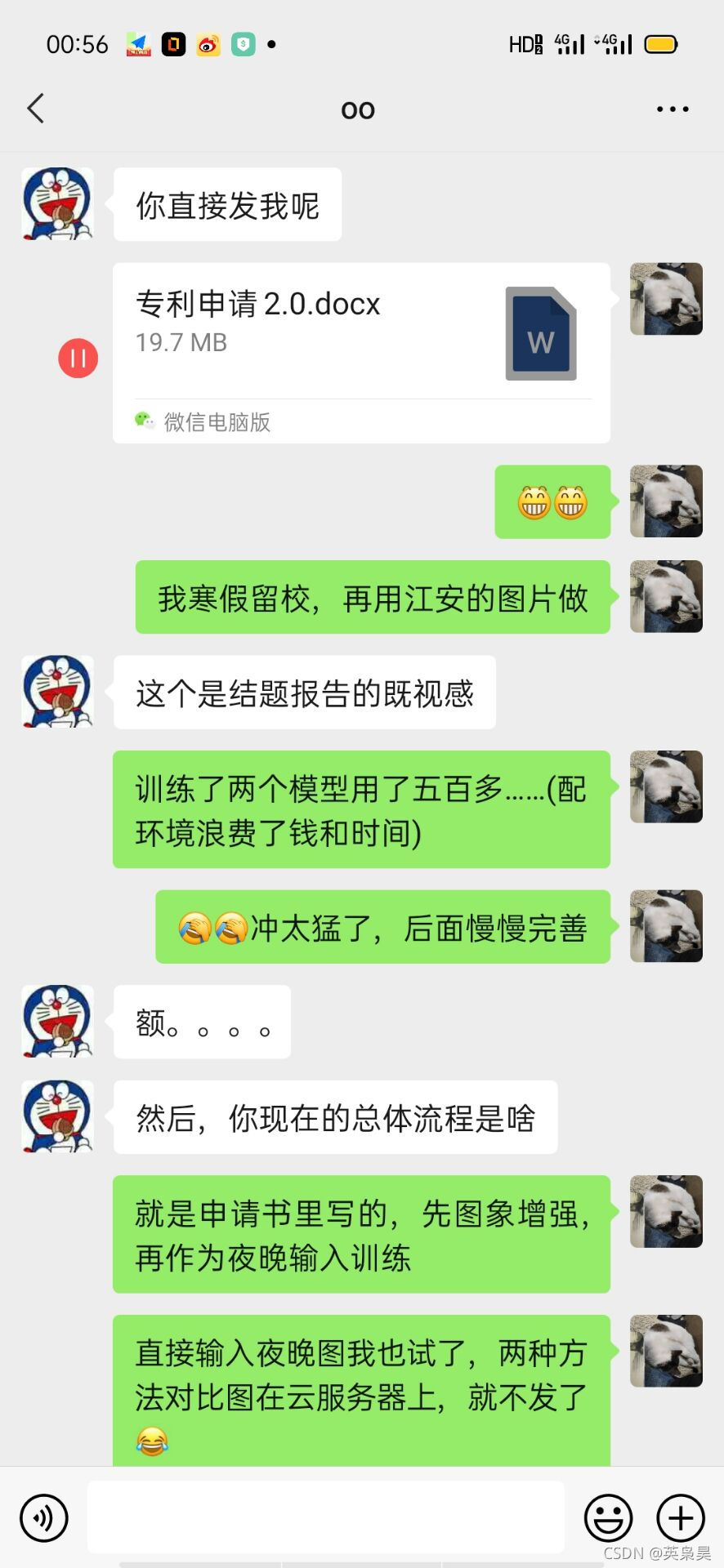Tap the empty text input field to type

[327, 1517]
